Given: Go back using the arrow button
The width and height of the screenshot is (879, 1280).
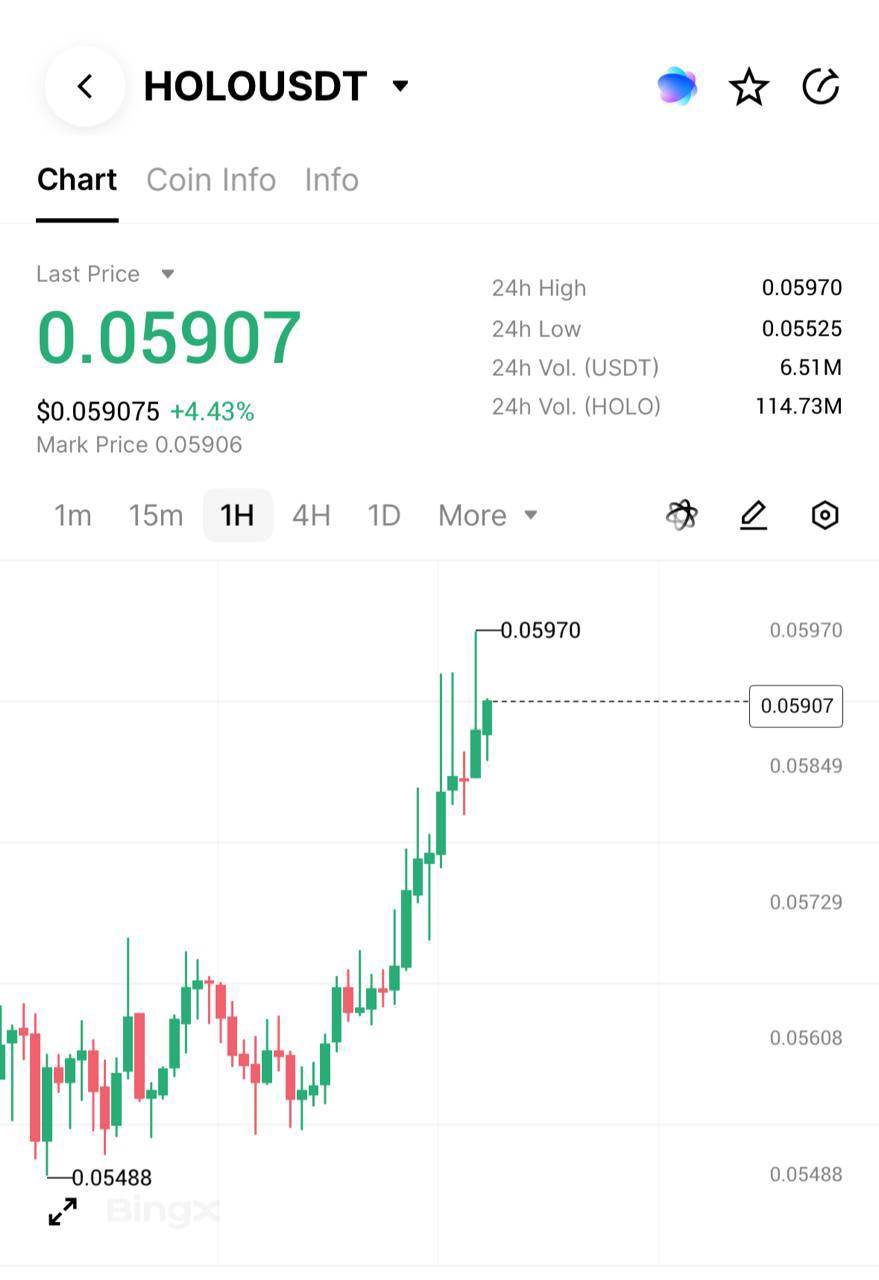Looking at the screenshot, I should coord(85,87).
